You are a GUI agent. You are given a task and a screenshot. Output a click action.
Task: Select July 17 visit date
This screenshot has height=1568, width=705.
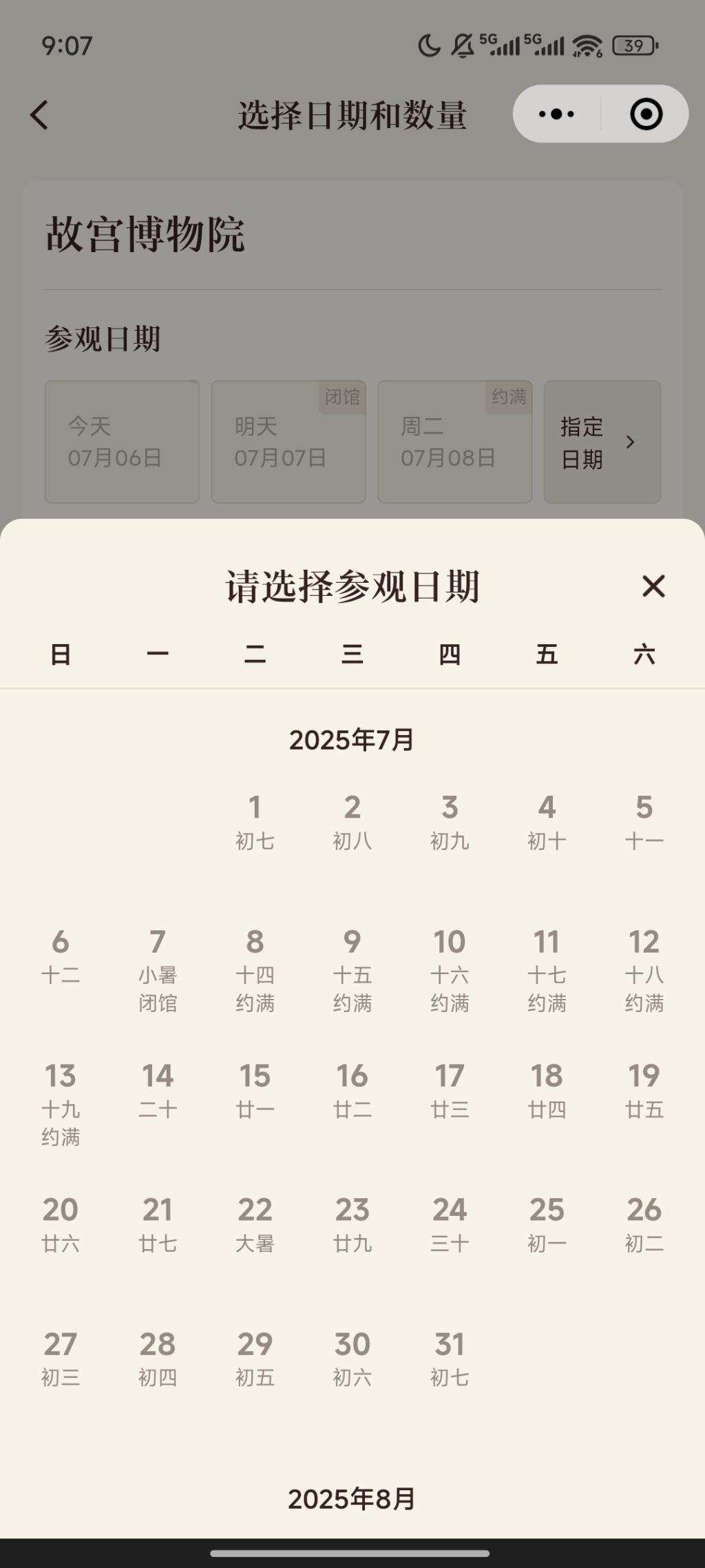[450, 1089]
